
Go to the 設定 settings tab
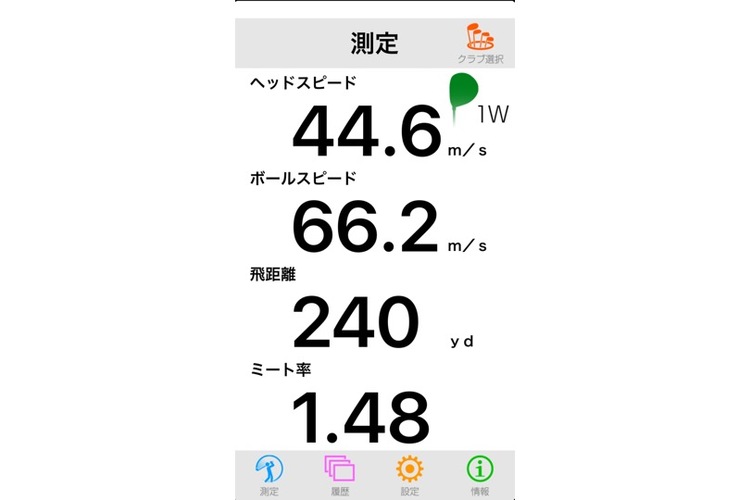(x=410, y=474)
